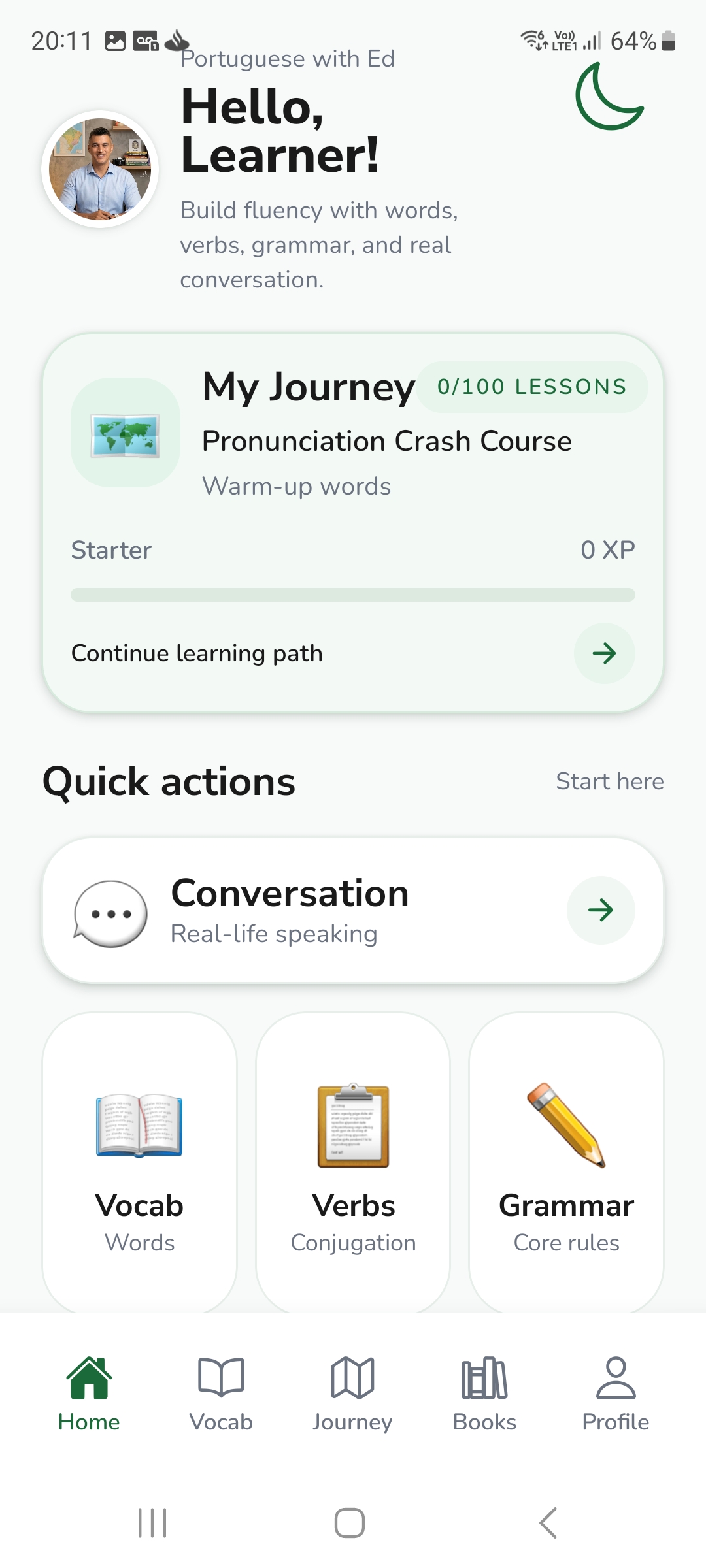Tap the Start here link
The width and height of the screenshot is (706, 1568).
point(610,781)
